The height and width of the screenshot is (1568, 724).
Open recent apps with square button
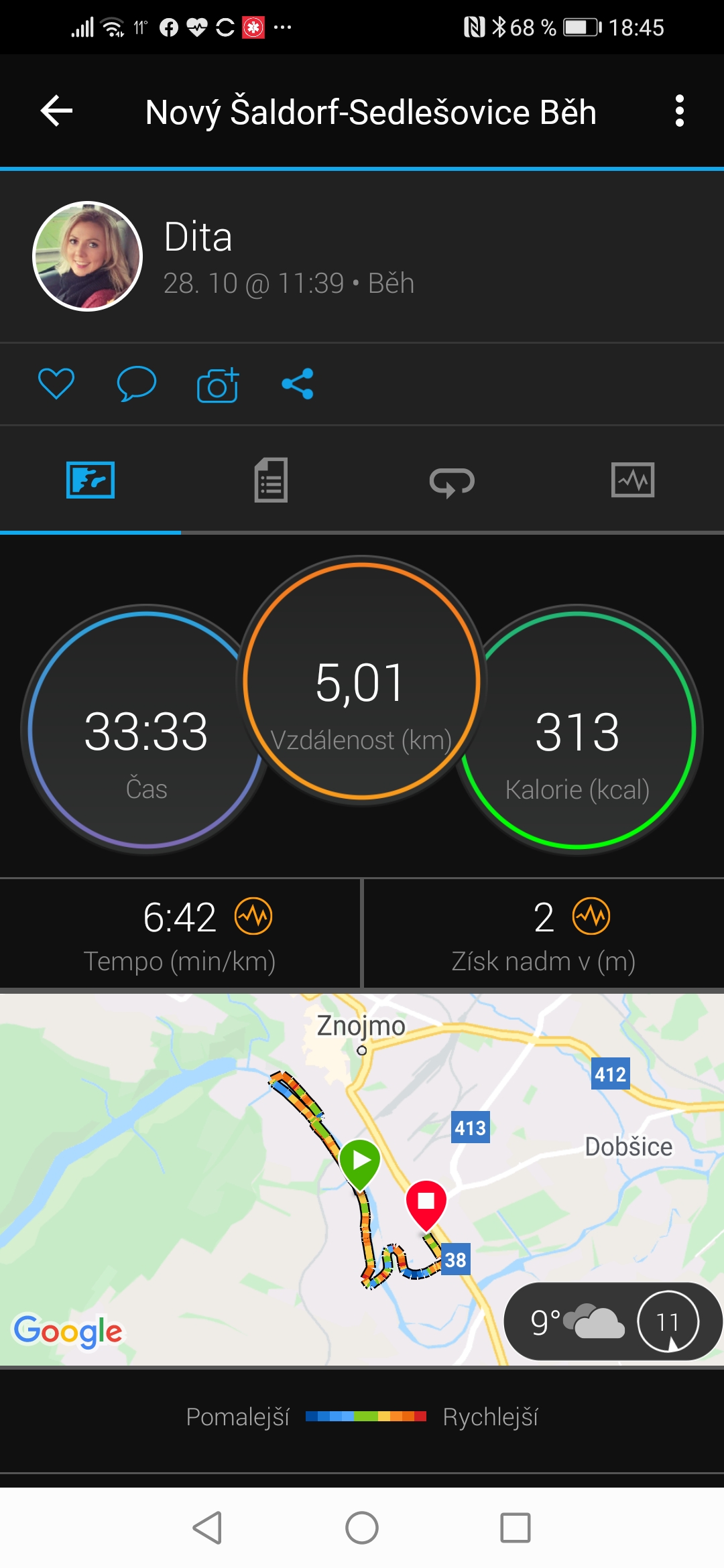point(516,1528)
